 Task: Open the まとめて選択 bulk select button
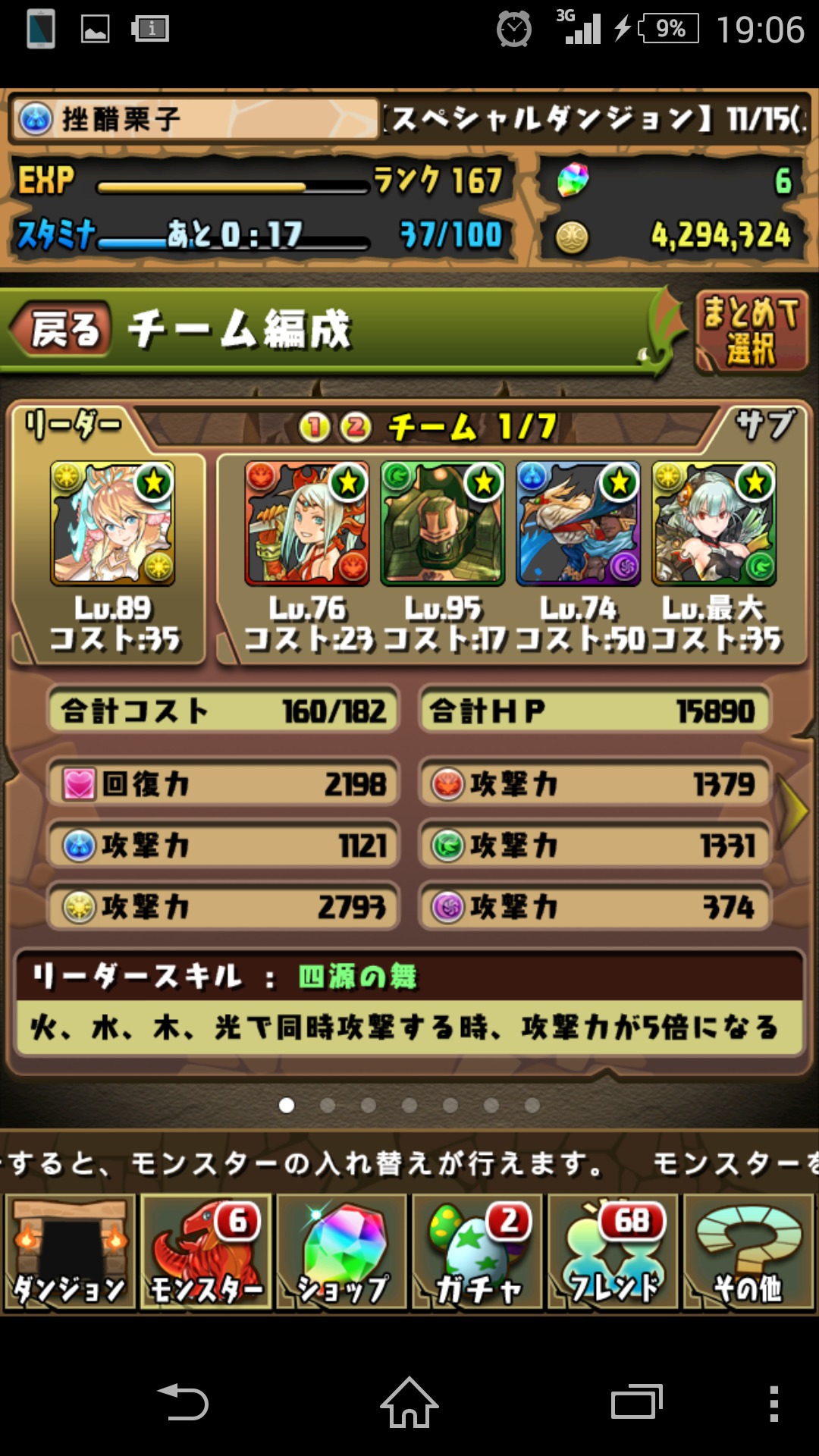(751, 331)
